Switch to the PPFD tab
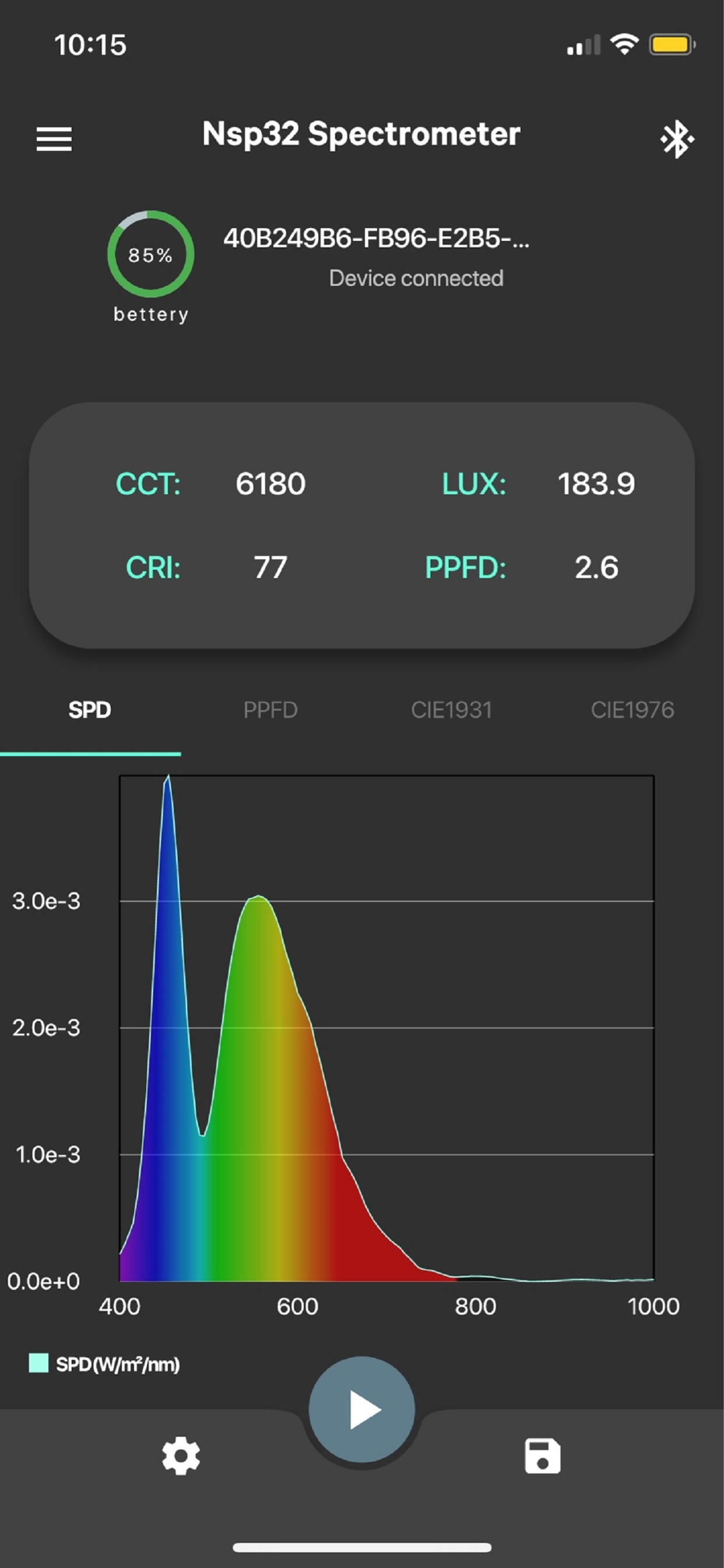The image size is (724, 1568). click(x=271, y=709)
